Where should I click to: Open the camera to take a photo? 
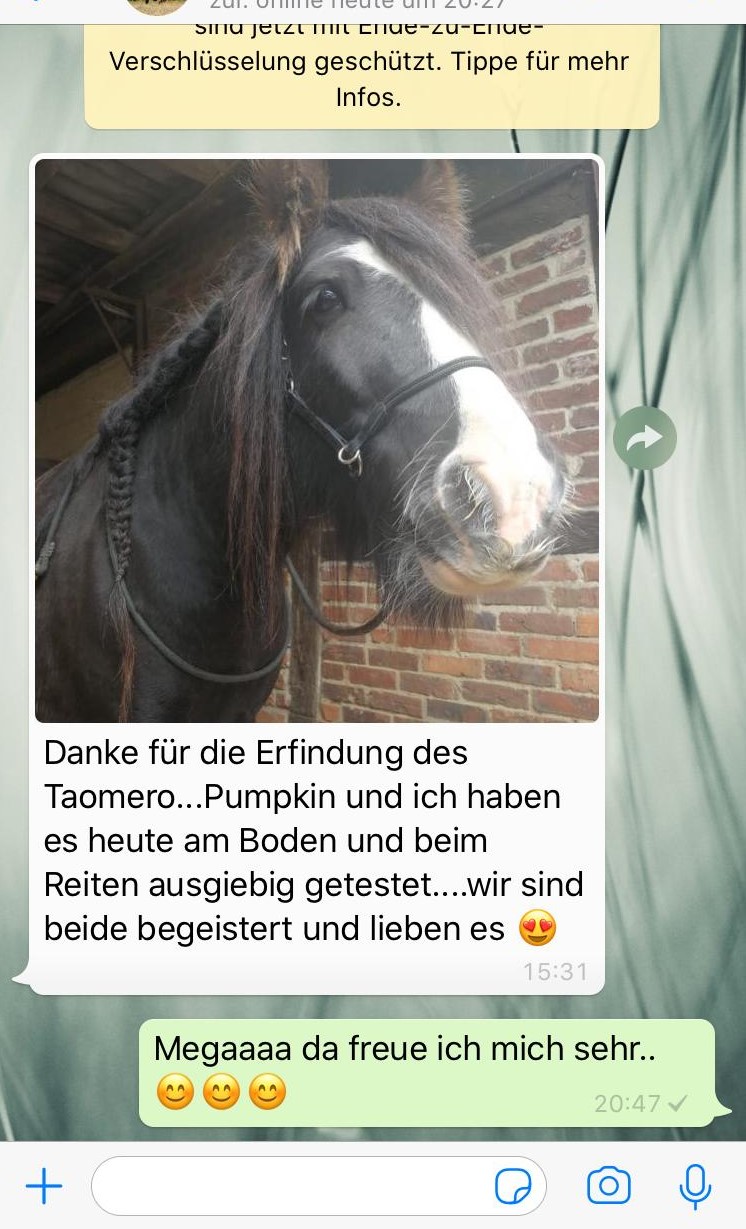(x=609, y=1186)
